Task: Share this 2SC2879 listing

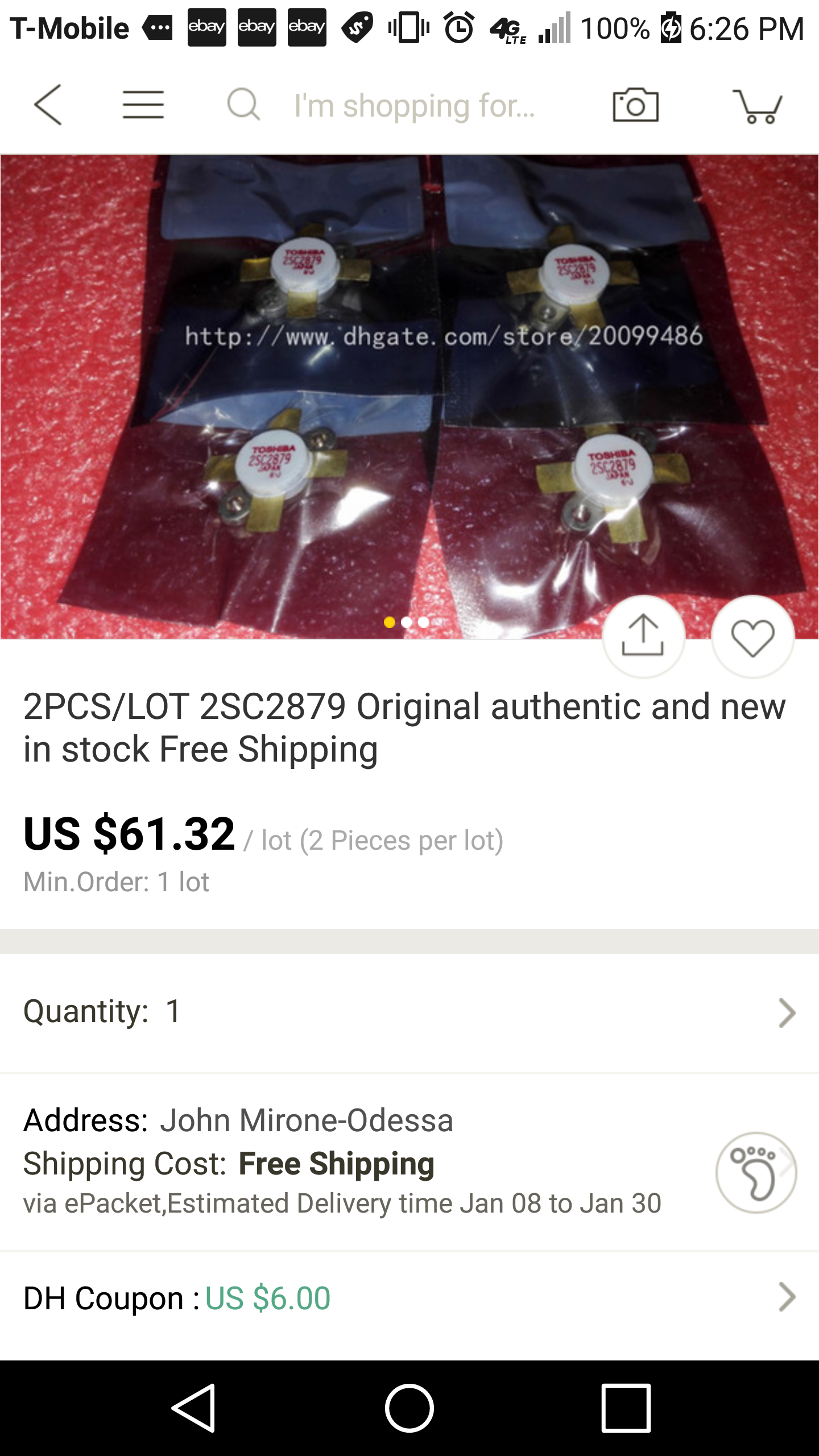Action: pyautogui.click(x=643, y=636)
